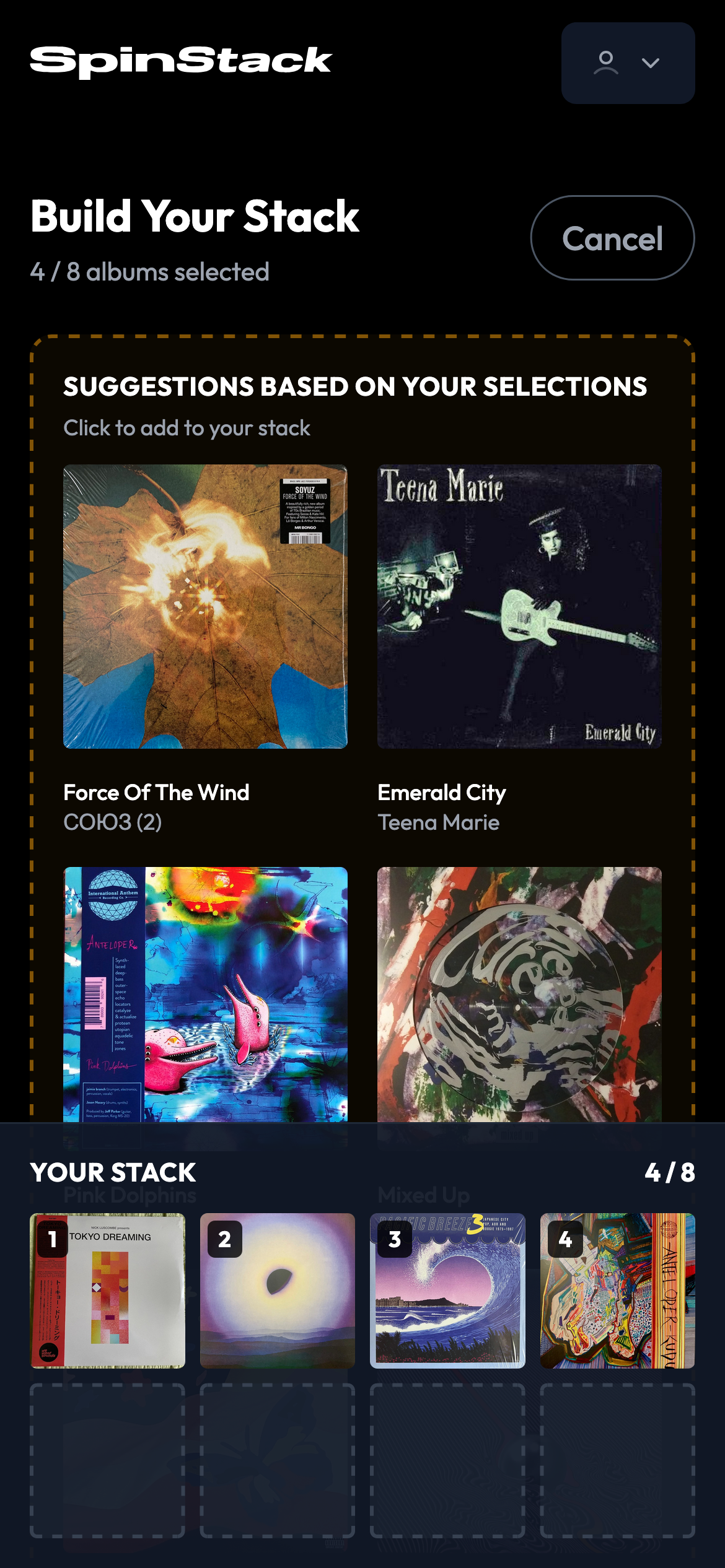The height and width of the screenshot is (1568, 725).
Task: Select Pacific Breeze 3 in stack slot 3
Action: click(447, 1291)
